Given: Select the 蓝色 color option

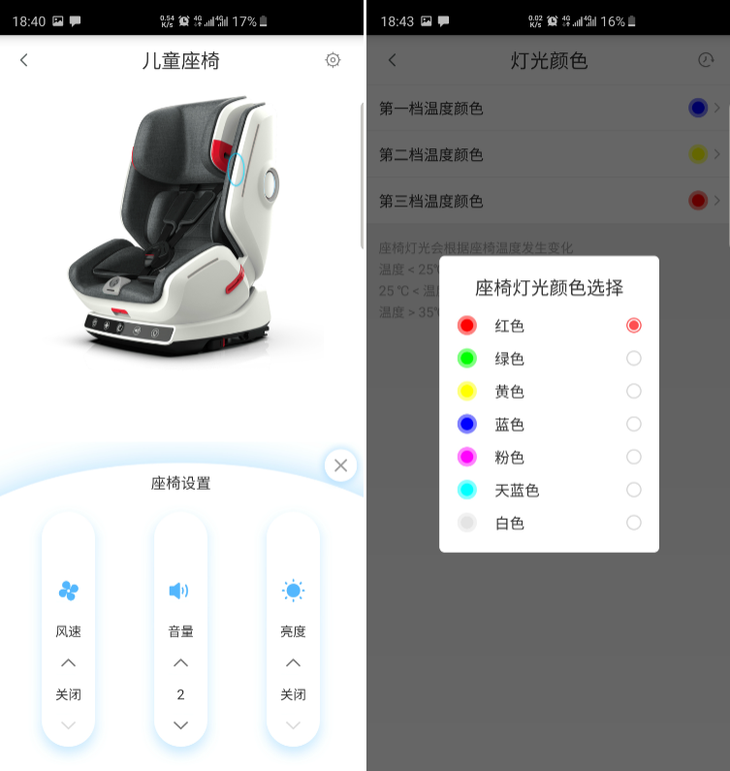Looking at the screenshot, I should [x=633, y=424].
